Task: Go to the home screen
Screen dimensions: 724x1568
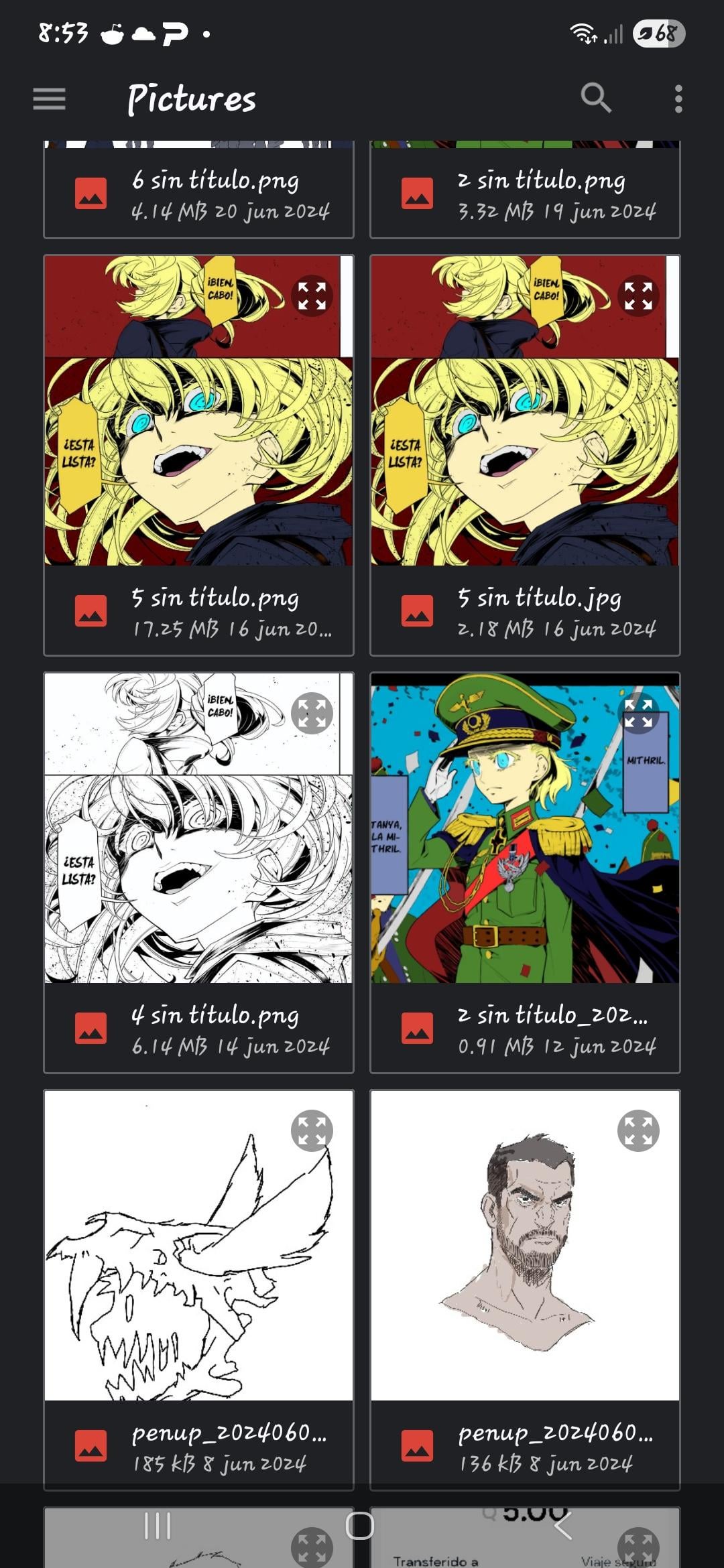Action: click(360, 1526)
